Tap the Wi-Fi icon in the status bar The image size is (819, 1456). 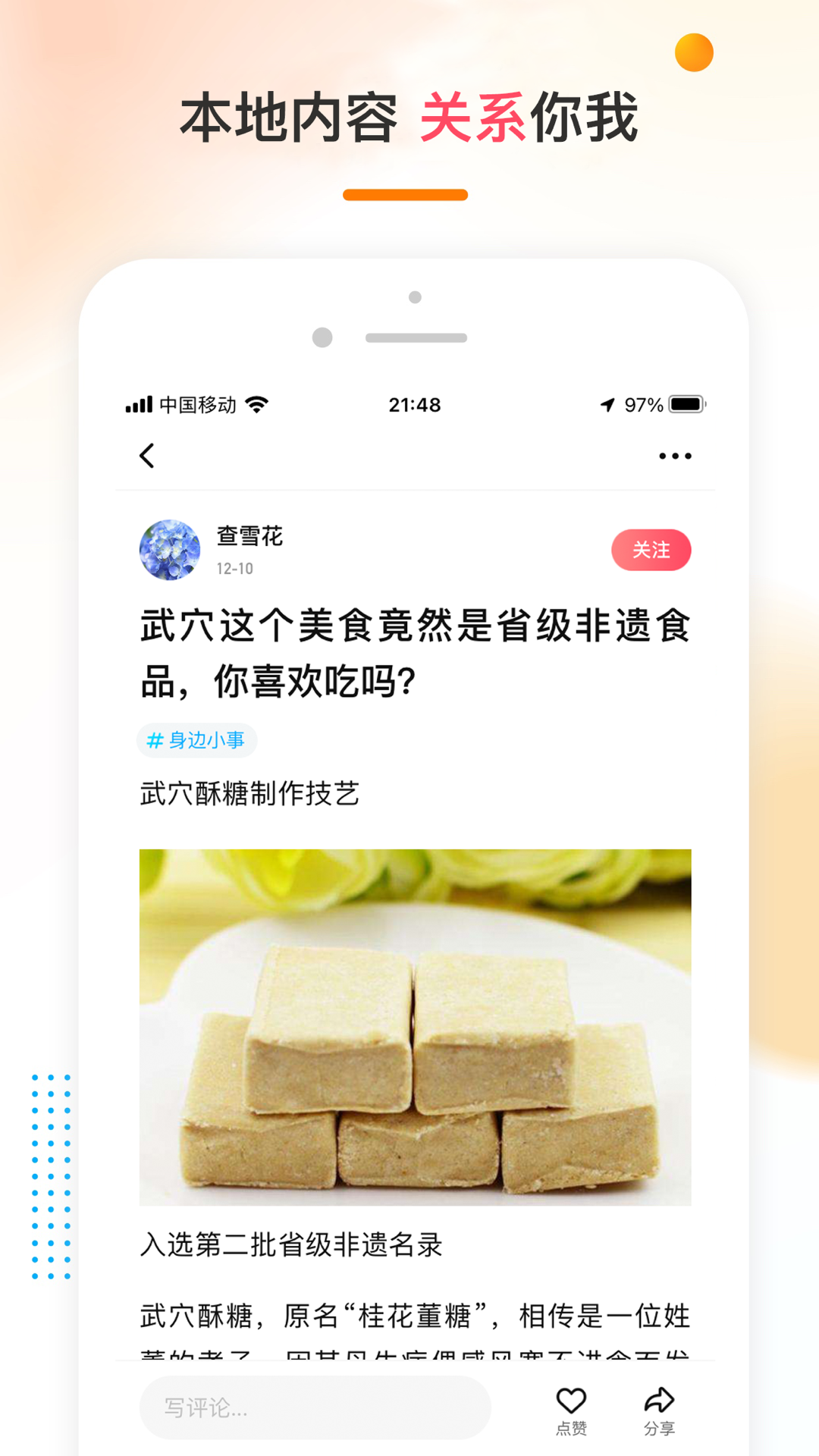pyautogui.click(x=259, y=404)
